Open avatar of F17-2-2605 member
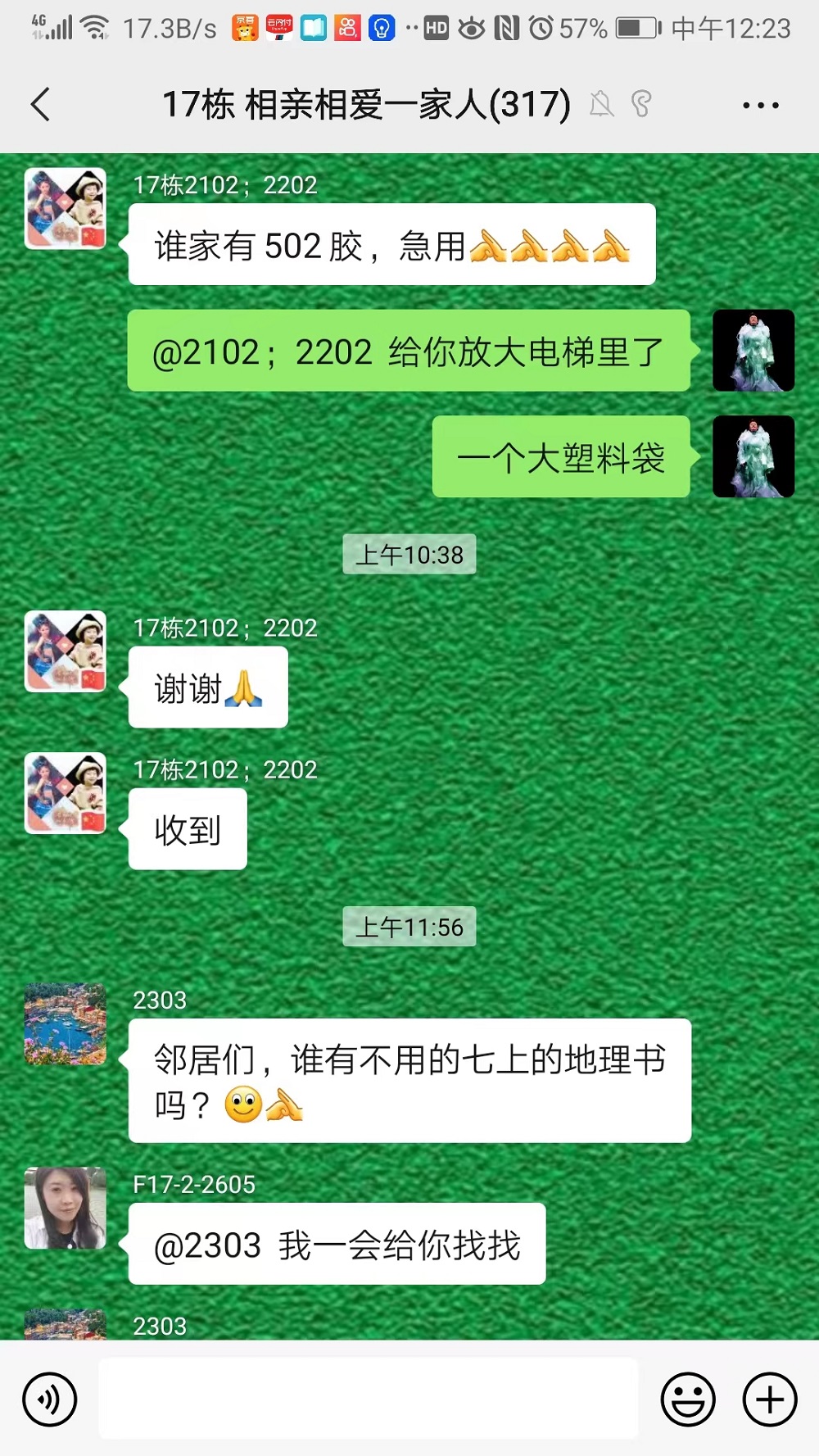This screenshot has width=819, height=1456. tap(66, 1208)
